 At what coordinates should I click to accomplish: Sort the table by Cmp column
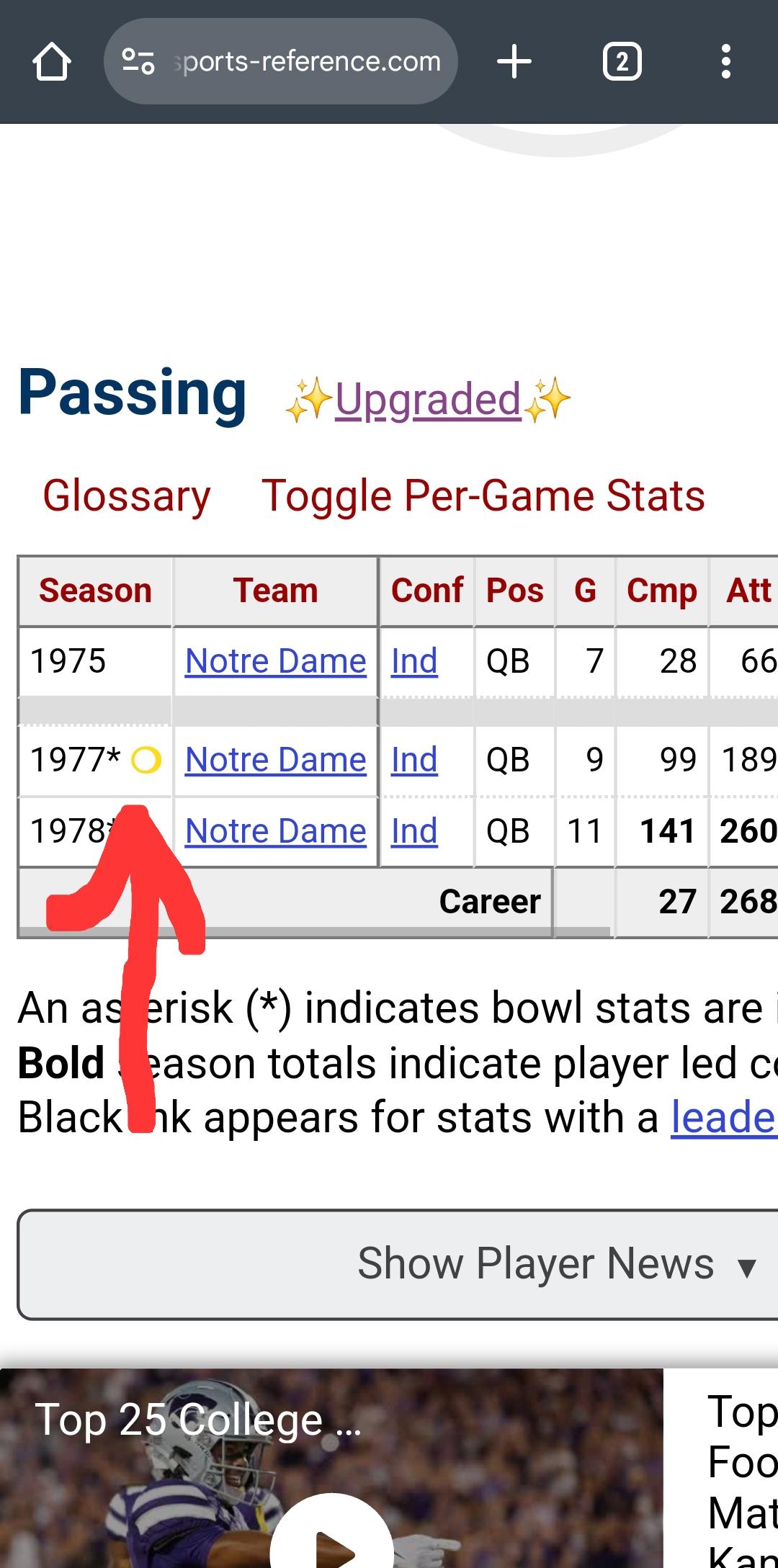(x=662, y=591)
